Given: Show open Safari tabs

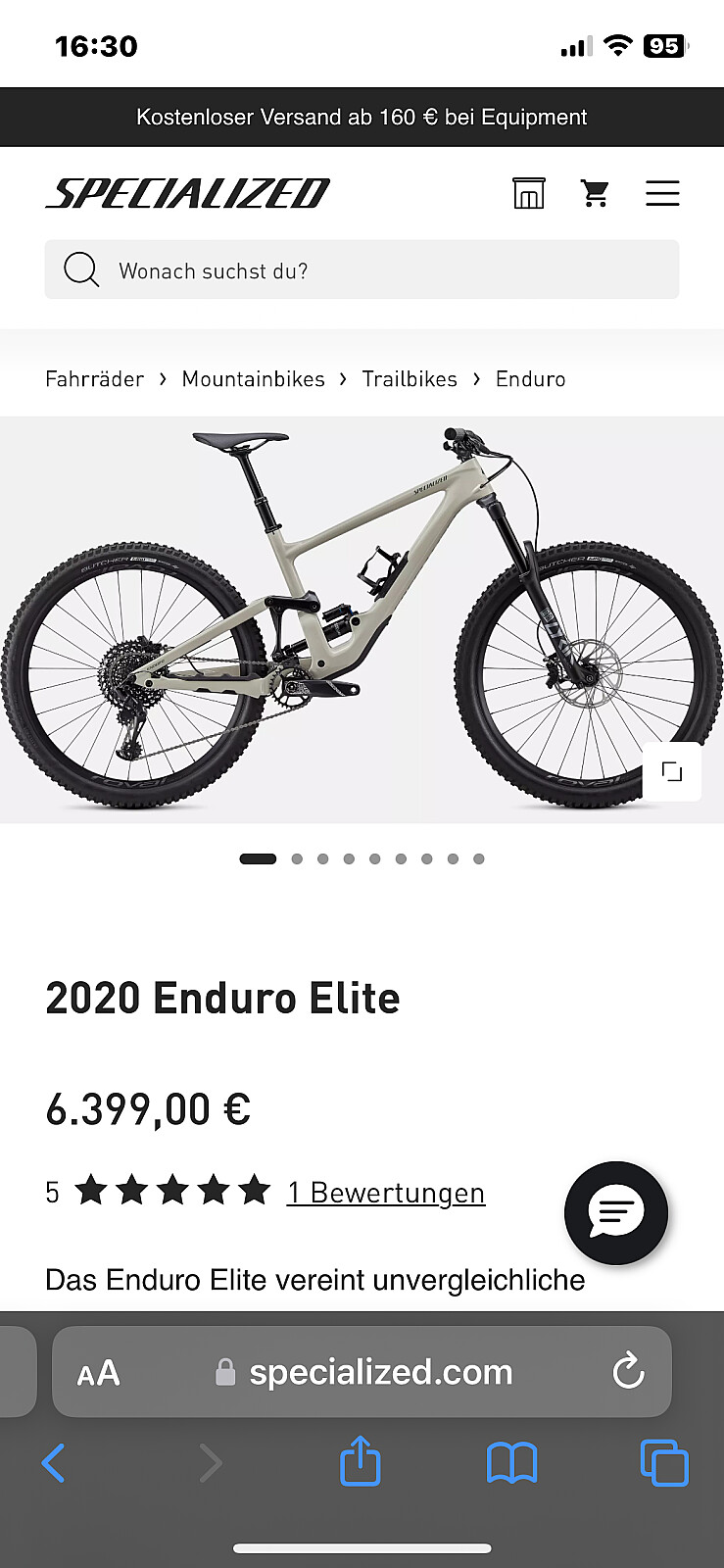Looking at the screenshot, I should point(664,1463).
